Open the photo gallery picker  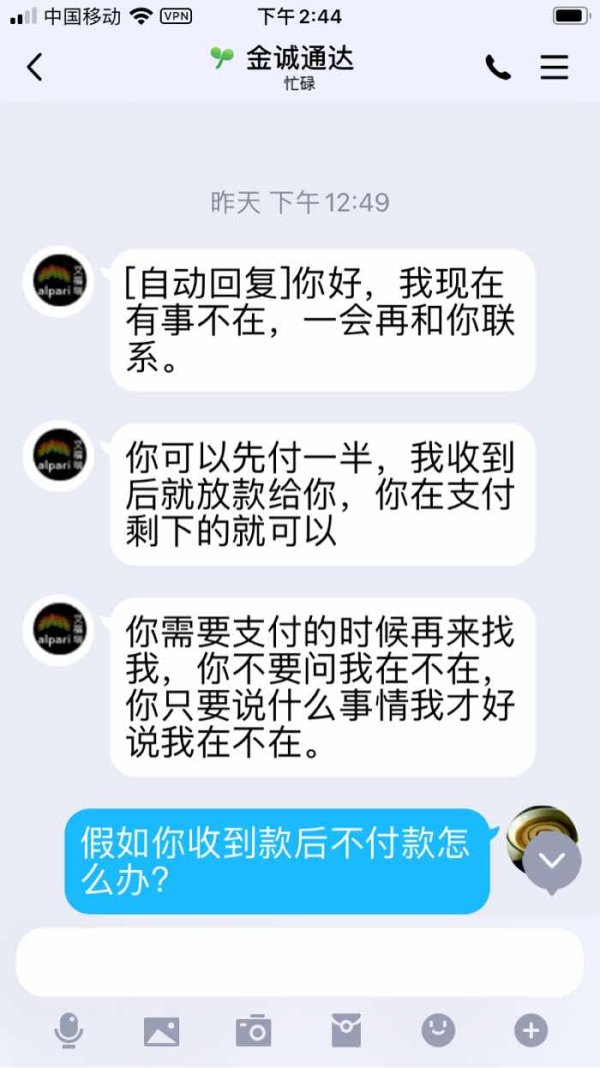click(161, 1031)
